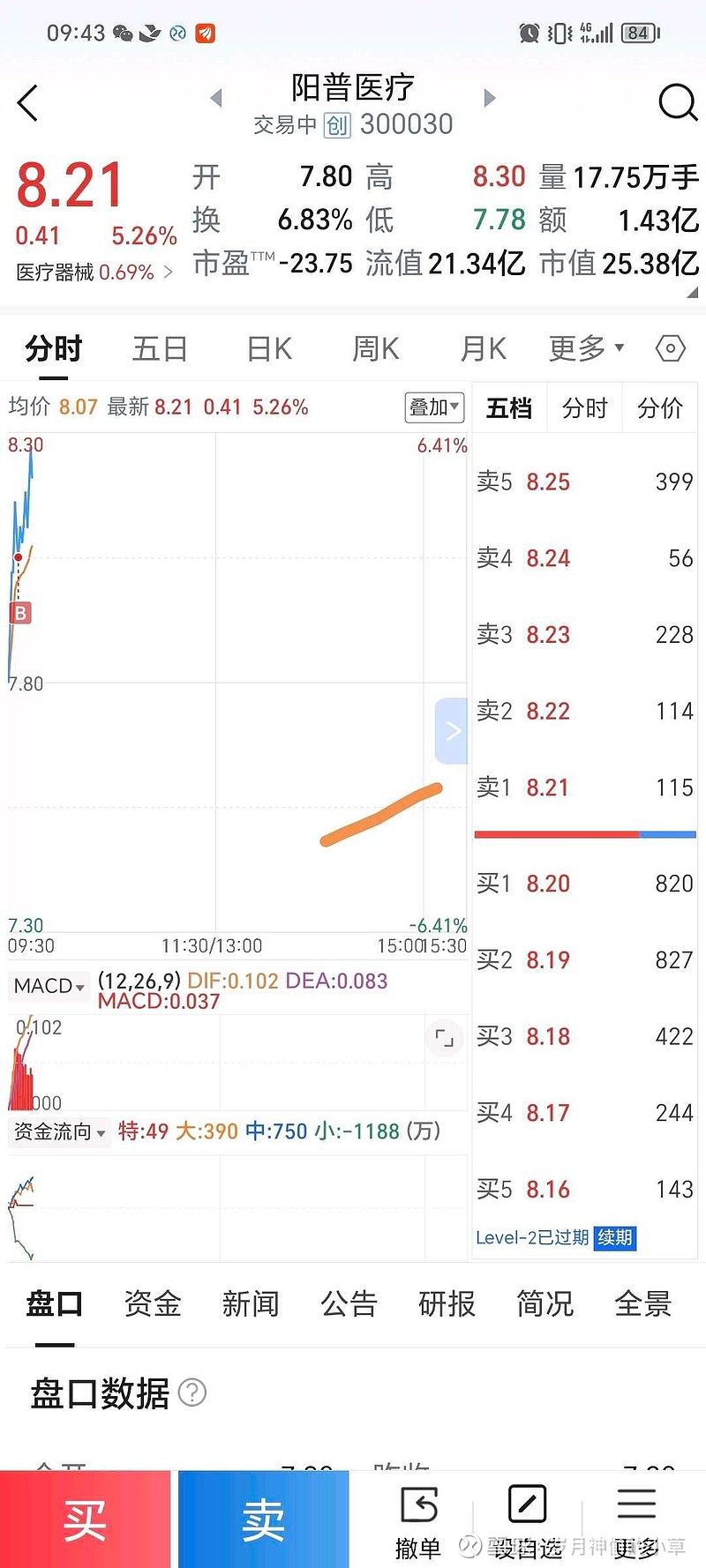Open the search magnifier icon
Image resolution: width=706 pixels, height=1568 pixels.
(678, 102)
